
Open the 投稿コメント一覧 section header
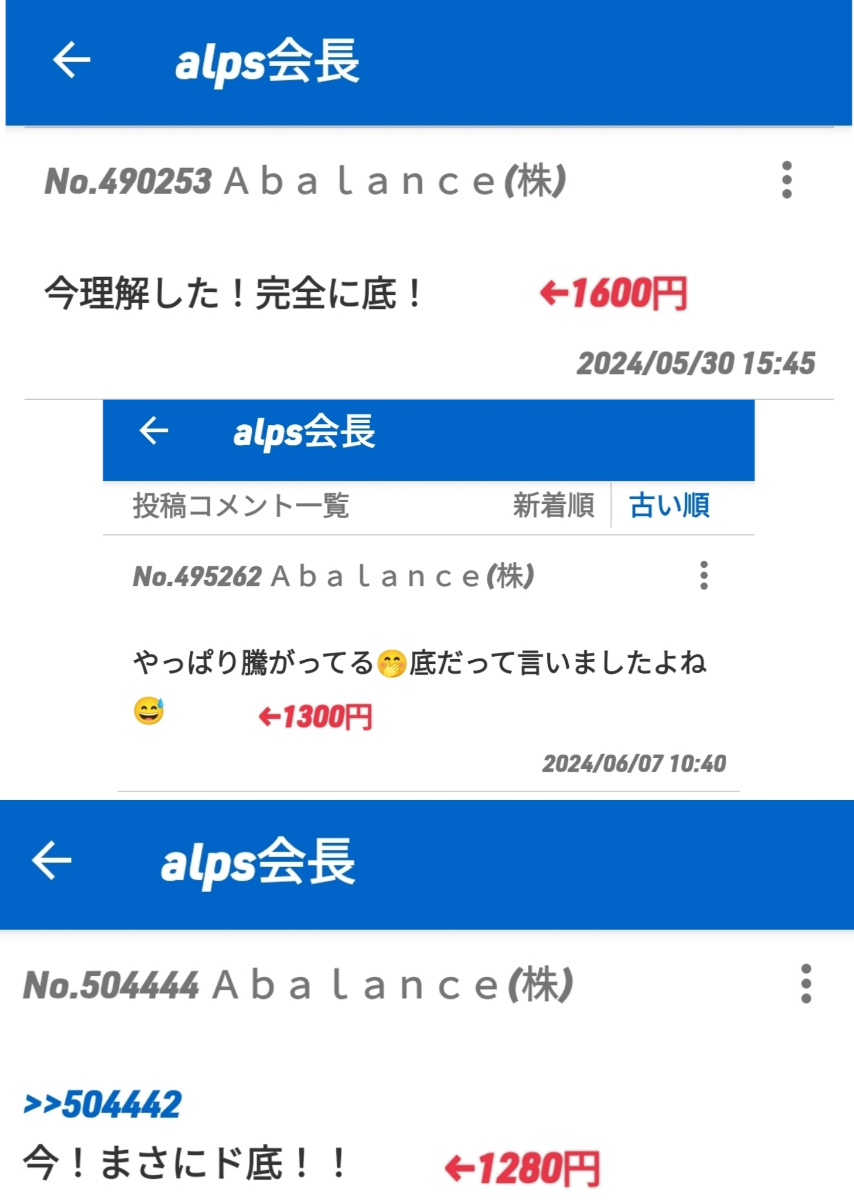tap(242, 507)
